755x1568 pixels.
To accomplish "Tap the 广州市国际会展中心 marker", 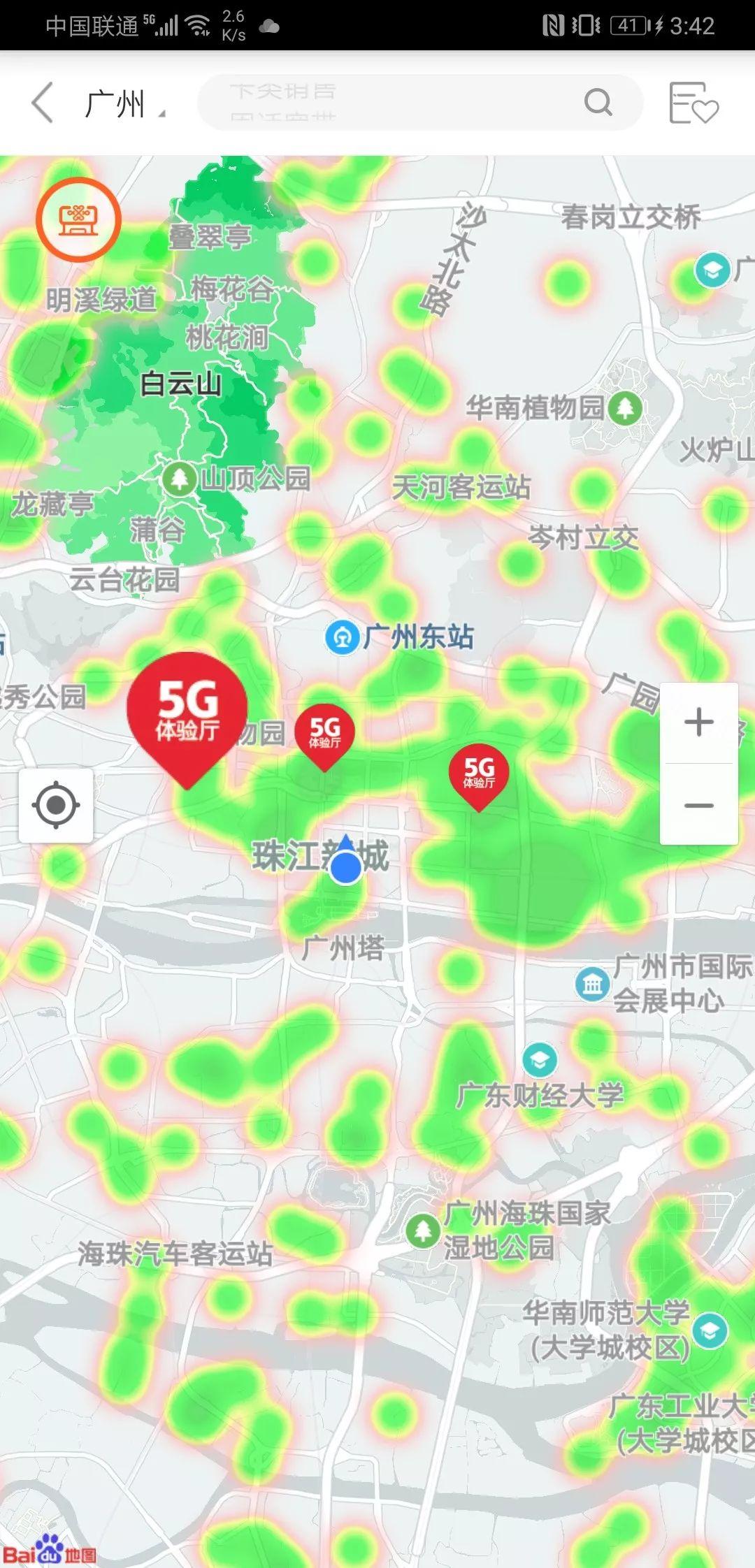I will point(592,984).
